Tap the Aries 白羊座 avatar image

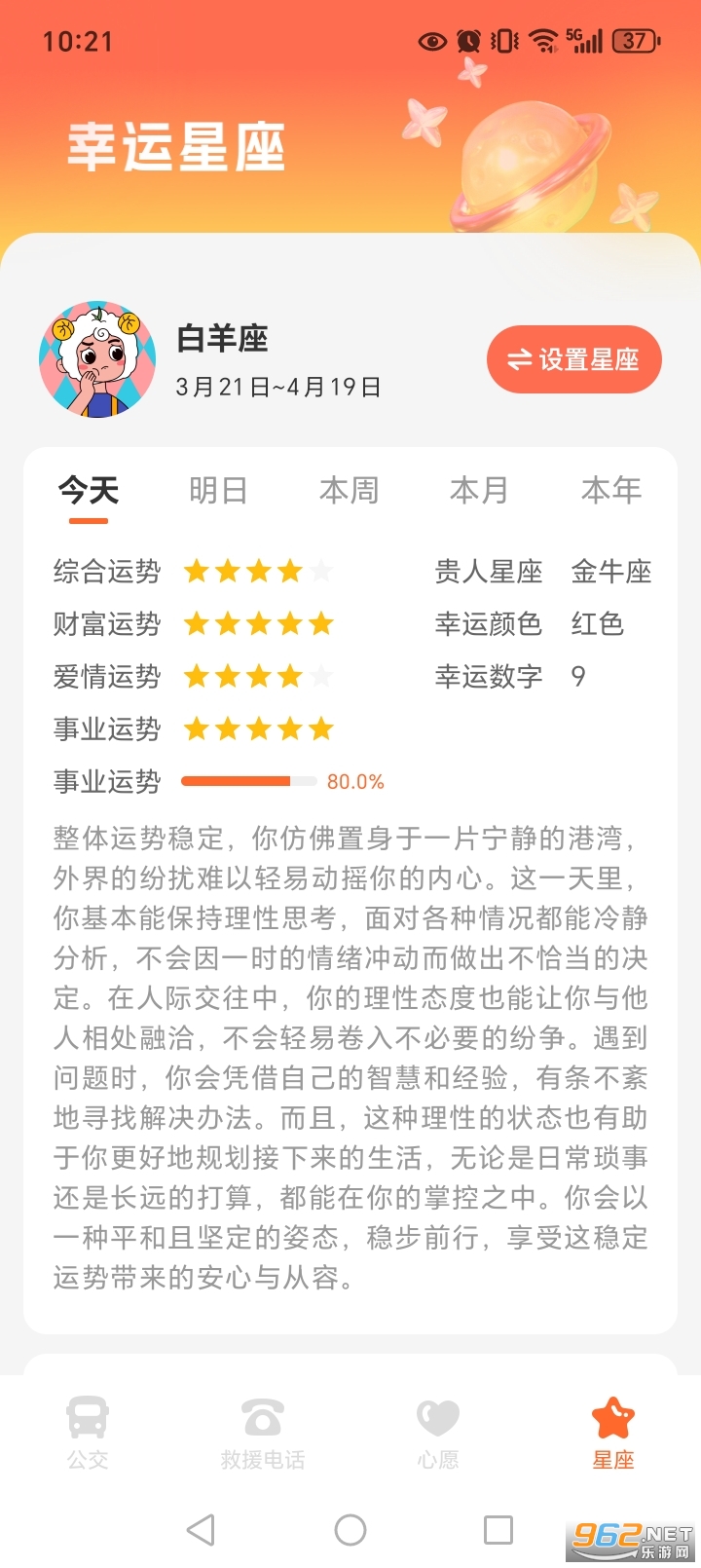click(97, 360)
